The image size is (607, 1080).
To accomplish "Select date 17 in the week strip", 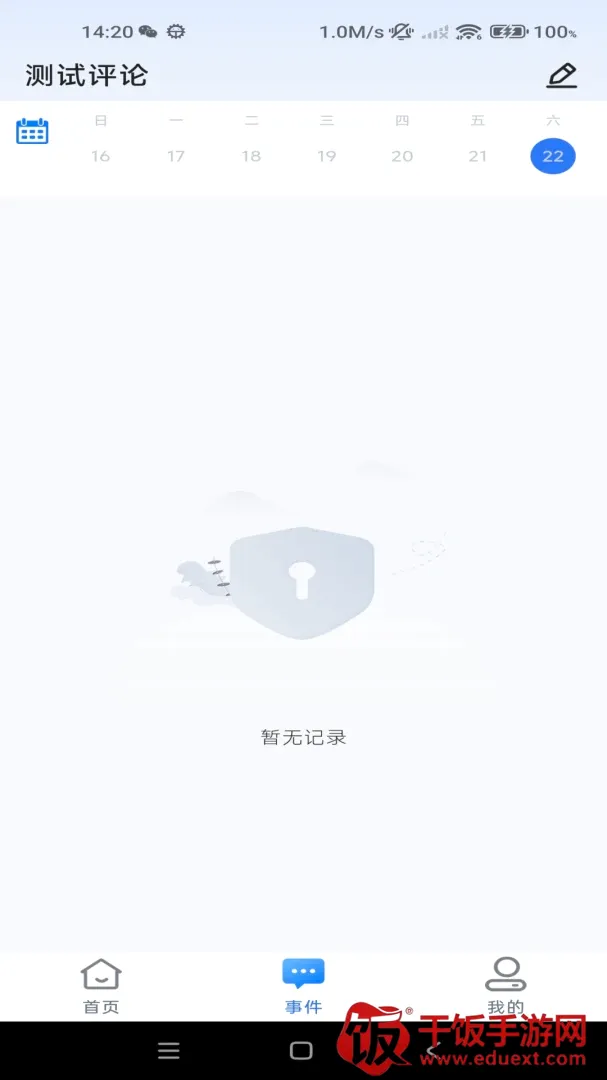I will pos(176,156).
